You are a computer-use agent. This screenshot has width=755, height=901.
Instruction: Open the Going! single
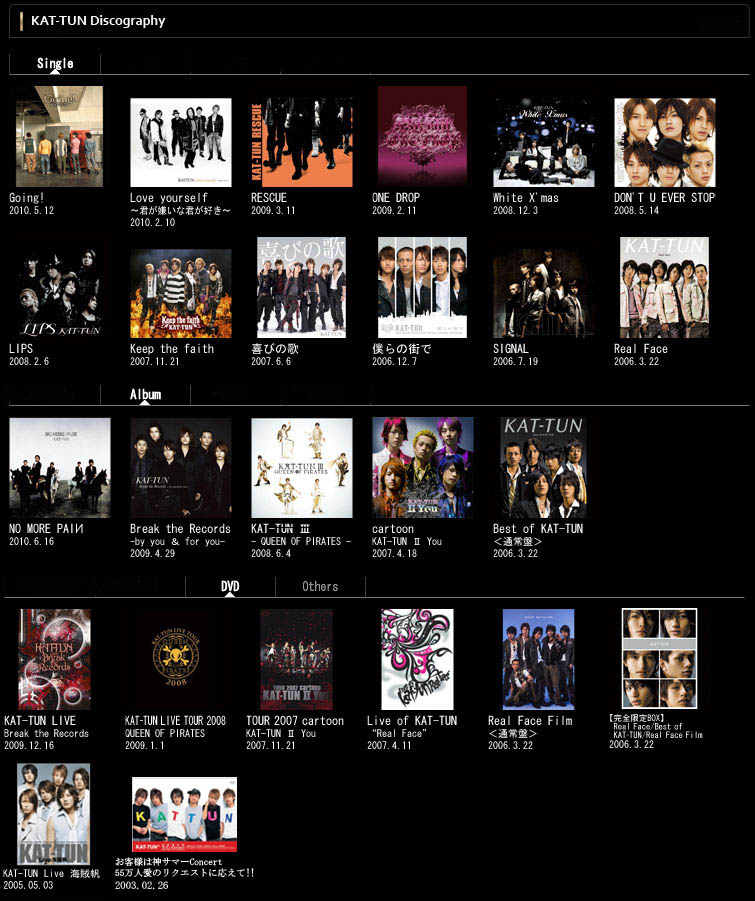point(59,137)
